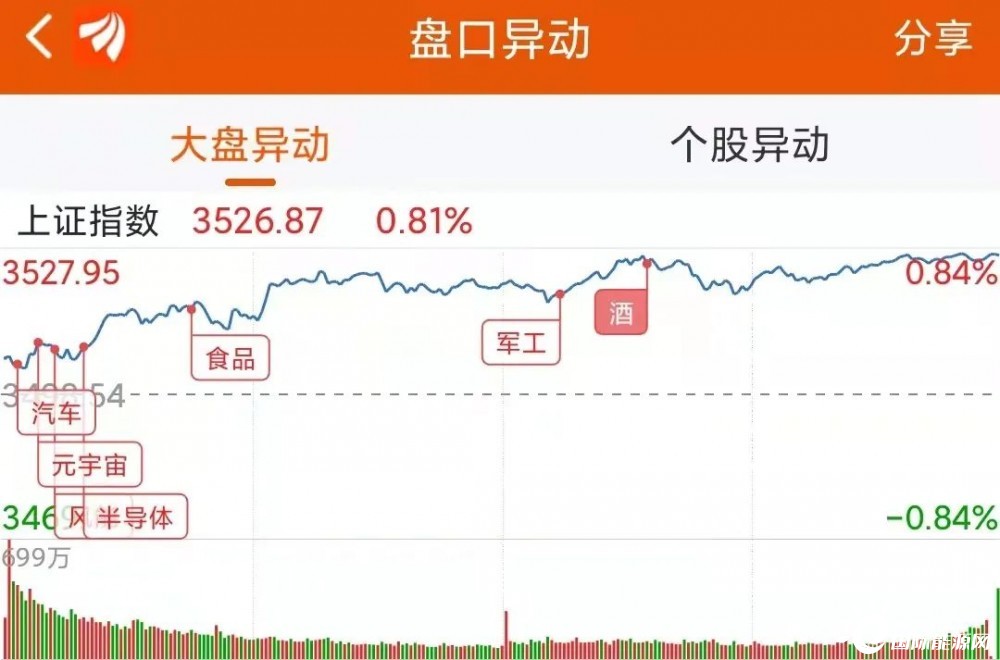1000x660 pixels.
Task: Switch to the 个股异动 tab
Action: 749,145
